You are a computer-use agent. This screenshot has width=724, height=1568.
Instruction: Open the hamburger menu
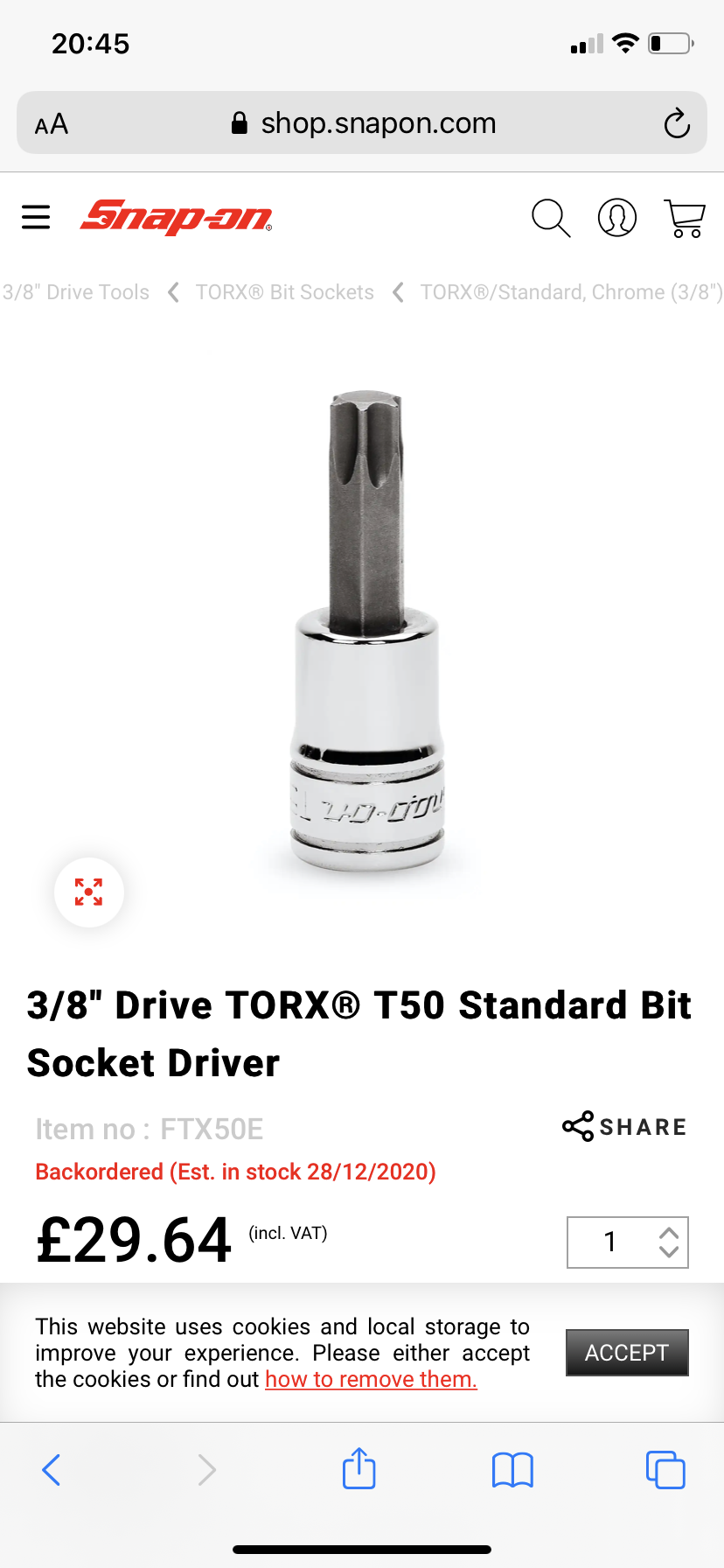pyautogui.click(x=36, y=217)
